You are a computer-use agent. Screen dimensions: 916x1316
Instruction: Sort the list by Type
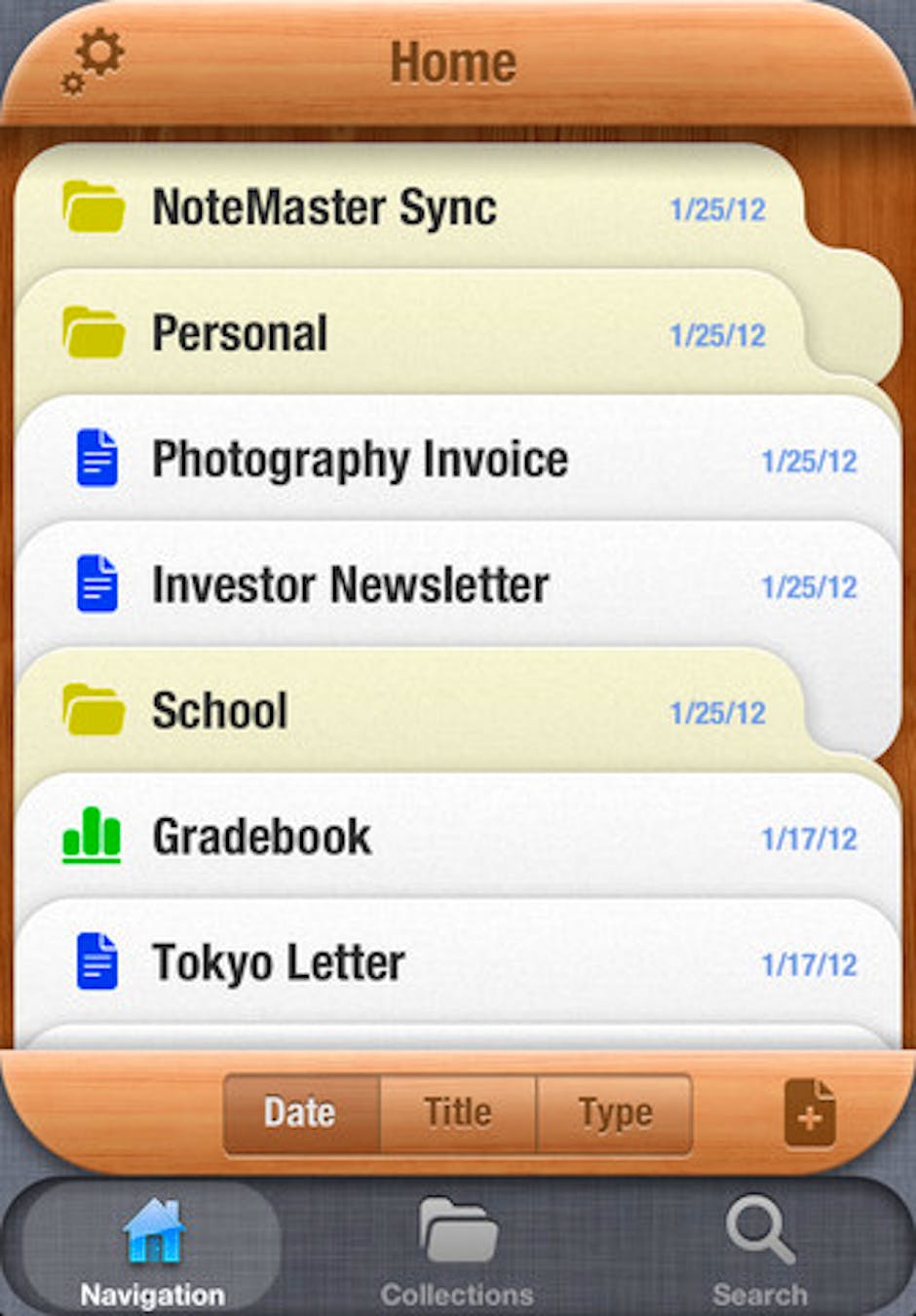click(x=615, y=1113)
